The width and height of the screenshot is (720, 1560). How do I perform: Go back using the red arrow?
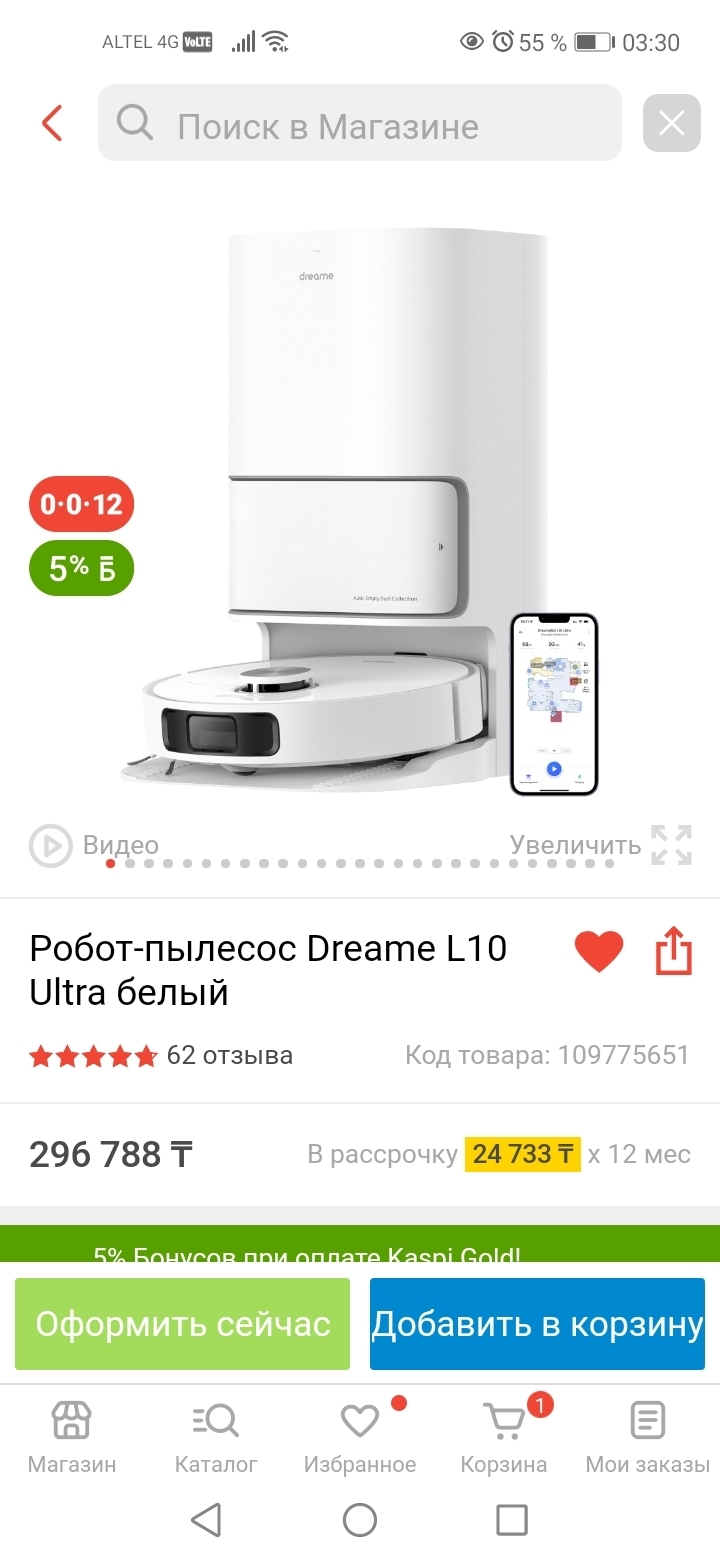coord(52,124)
